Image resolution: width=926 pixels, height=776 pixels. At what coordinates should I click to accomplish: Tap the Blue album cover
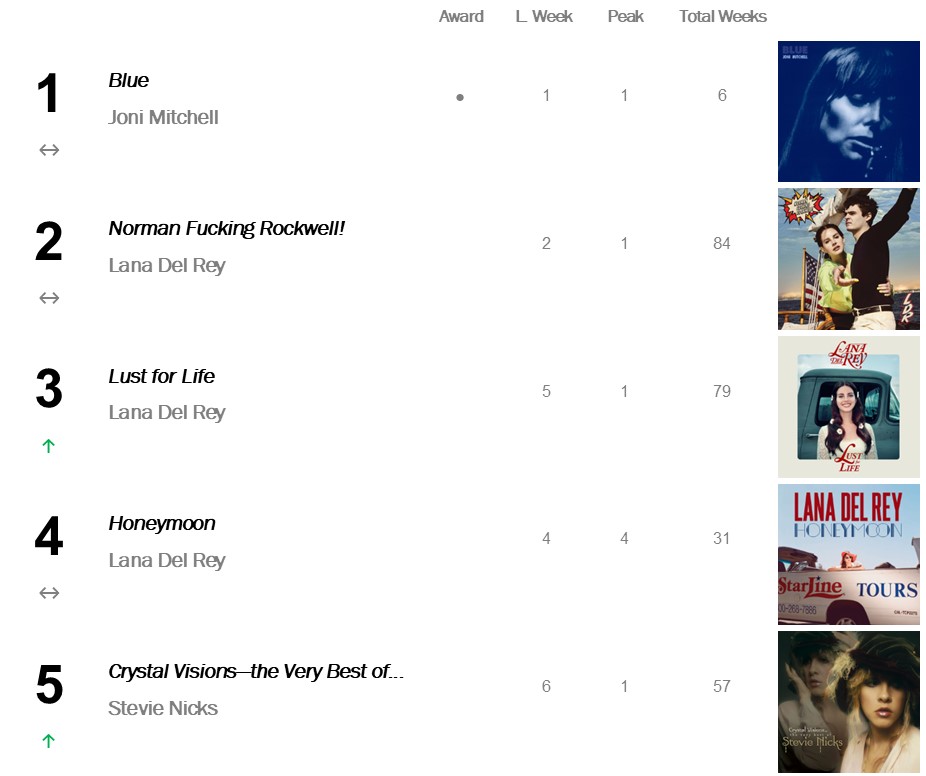(x=848, y=111)
